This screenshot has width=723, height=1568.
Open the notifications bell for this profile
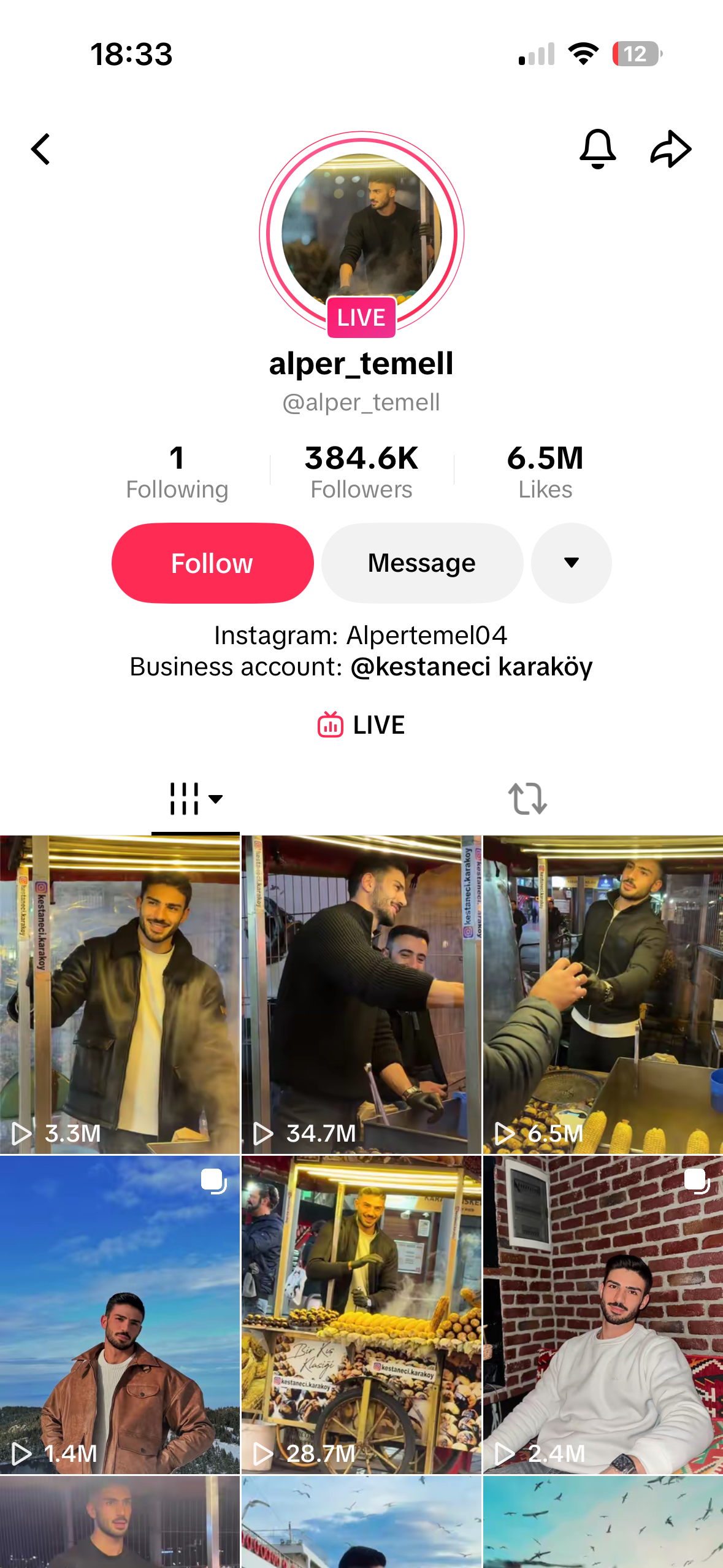[597, 148]
